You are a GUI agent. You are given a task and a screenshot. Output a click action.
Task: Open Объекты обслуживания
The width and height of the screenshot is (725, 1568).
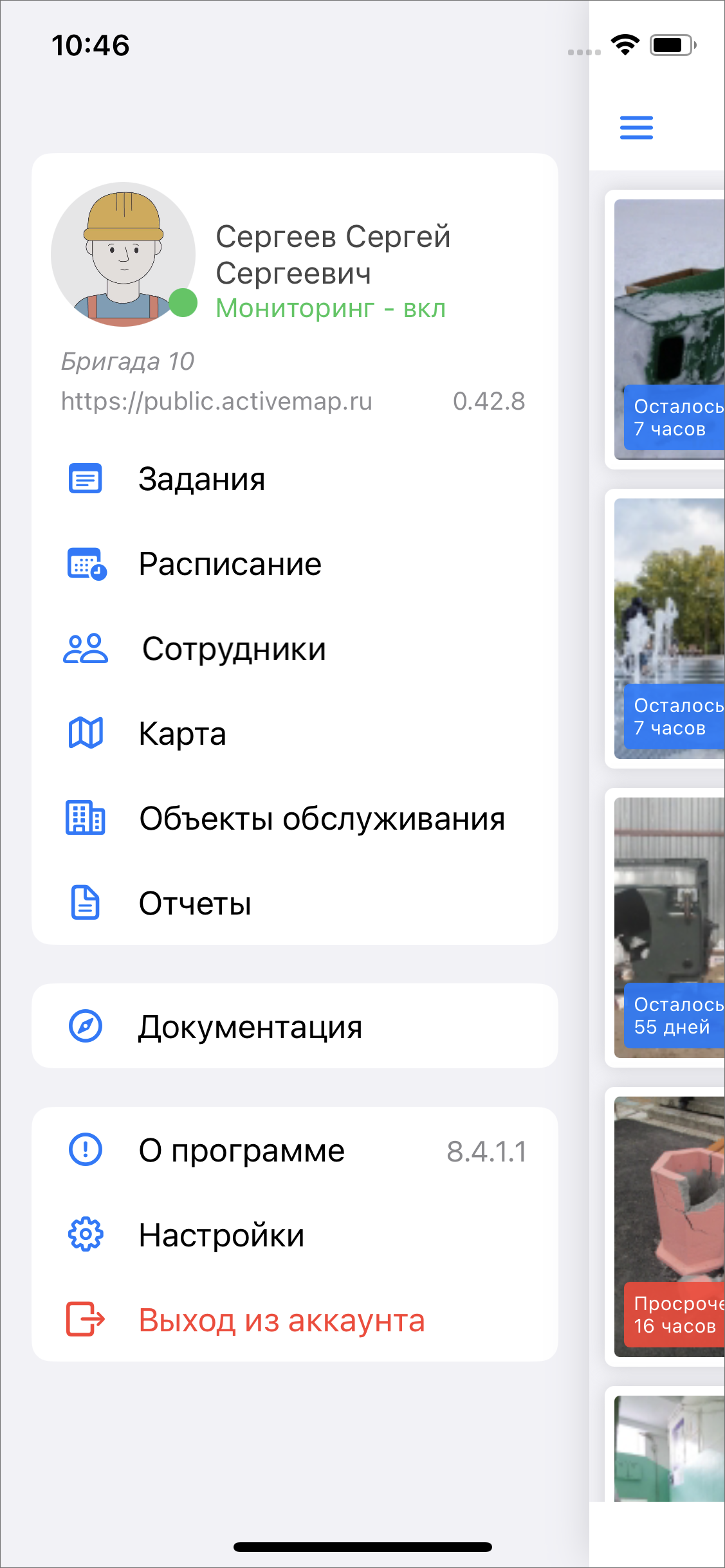click(x=295, y=819)
